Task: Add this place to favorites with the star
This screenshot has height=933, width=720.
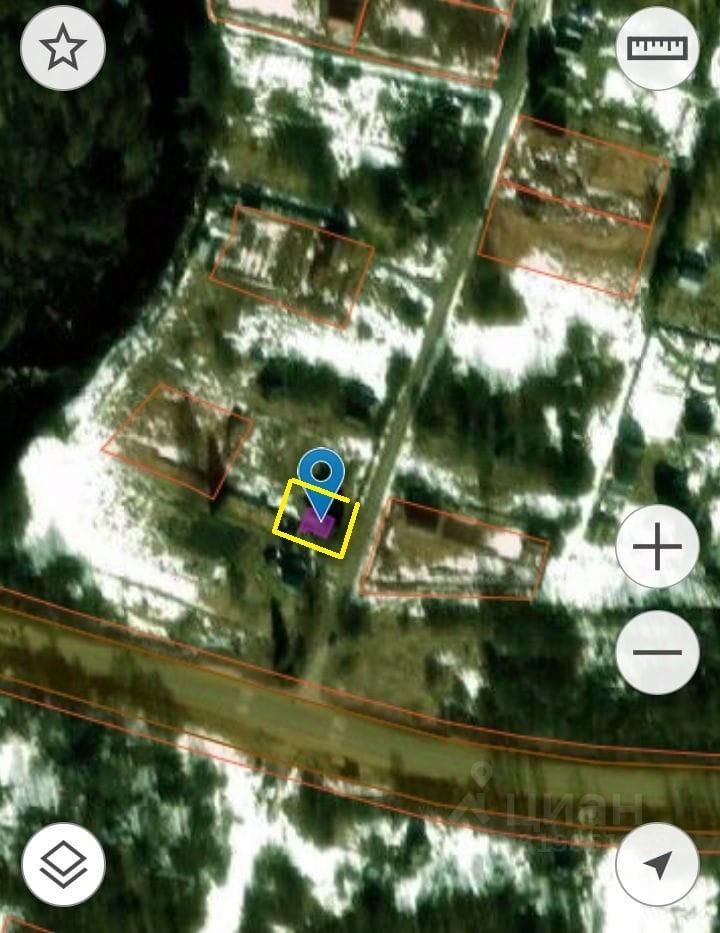Action: (x=63, y=47)
